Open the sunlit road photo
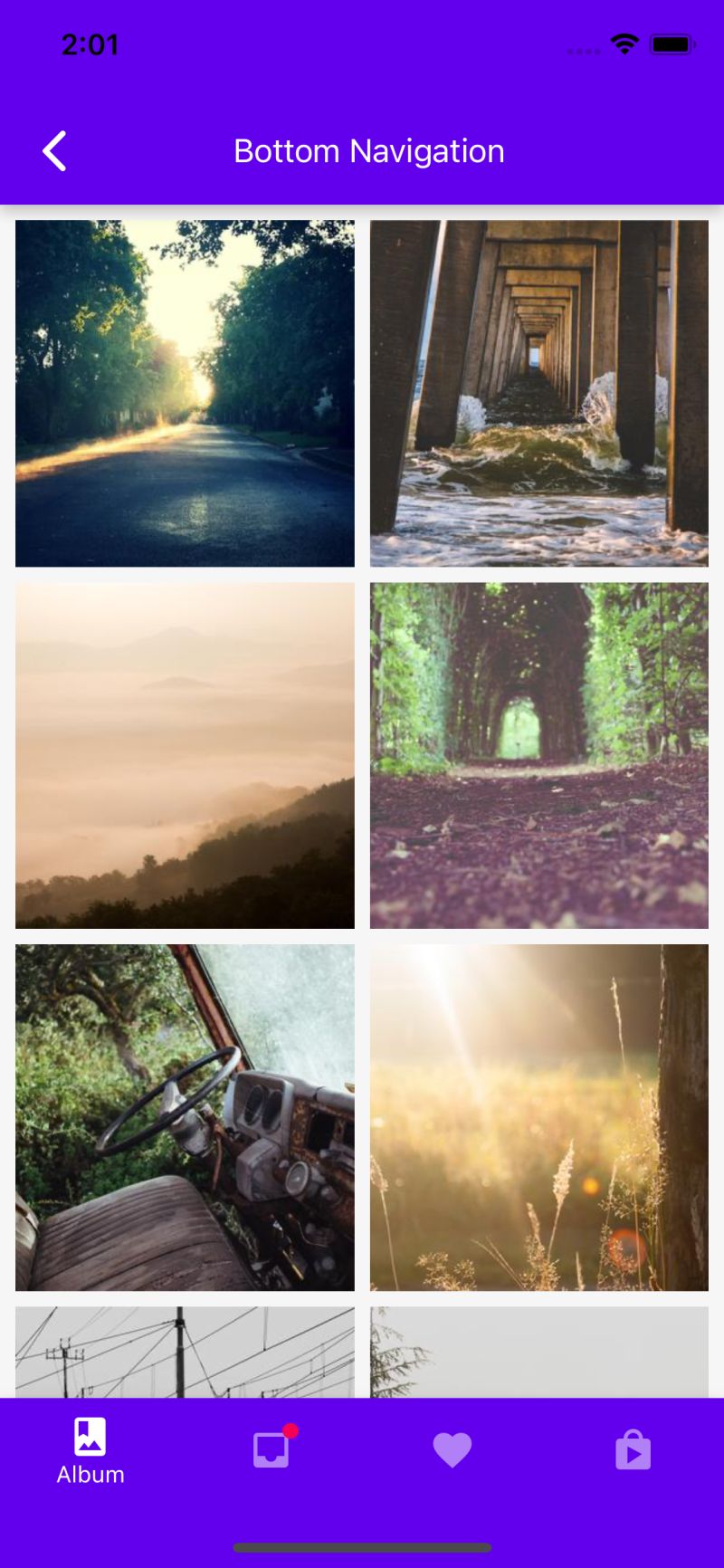Image resolution: width=724 pixels, height=1568 pixels. point(185,391)
